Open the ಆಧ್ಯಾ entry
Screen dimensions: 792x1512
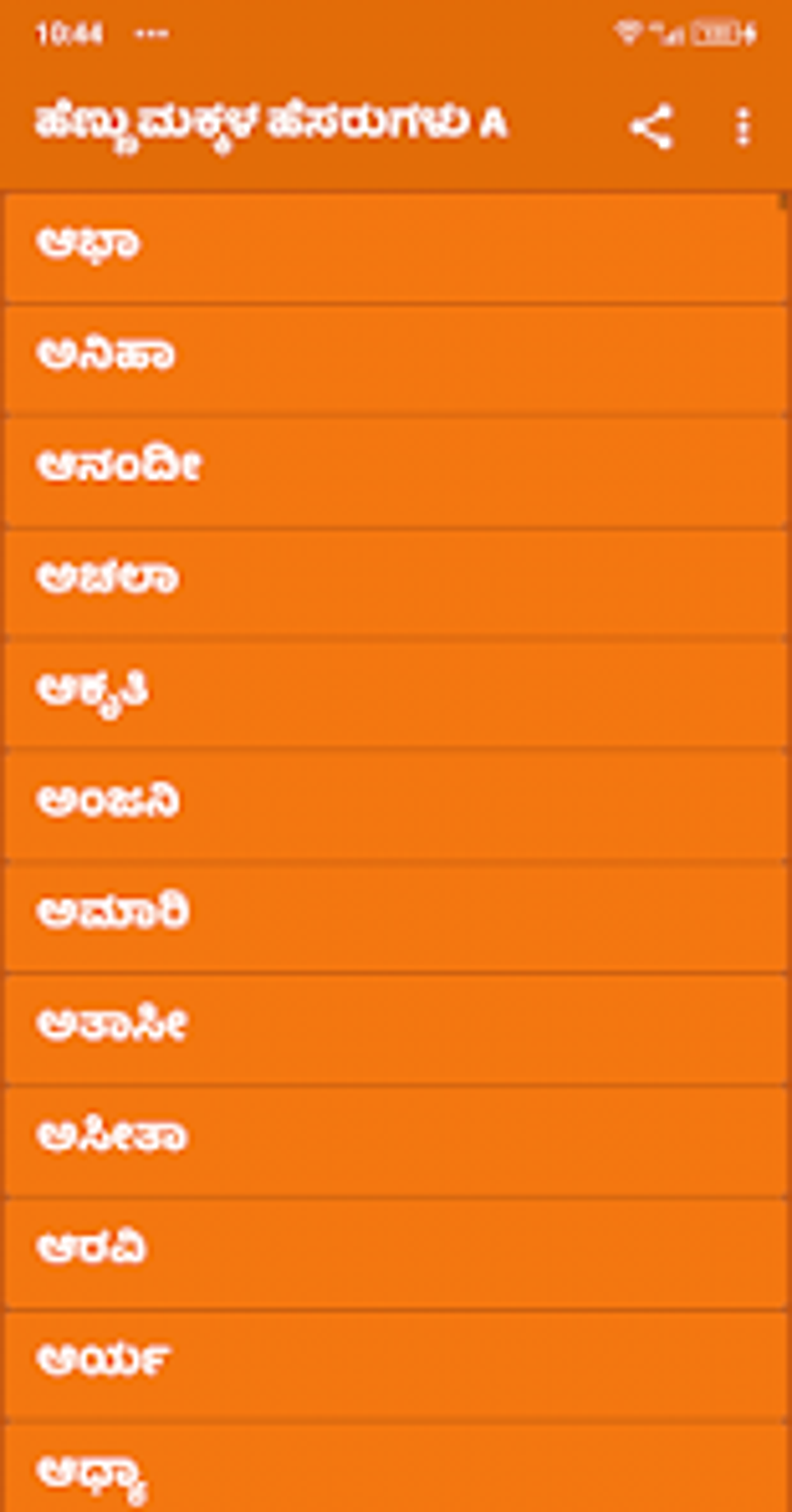coord(396,1467)
